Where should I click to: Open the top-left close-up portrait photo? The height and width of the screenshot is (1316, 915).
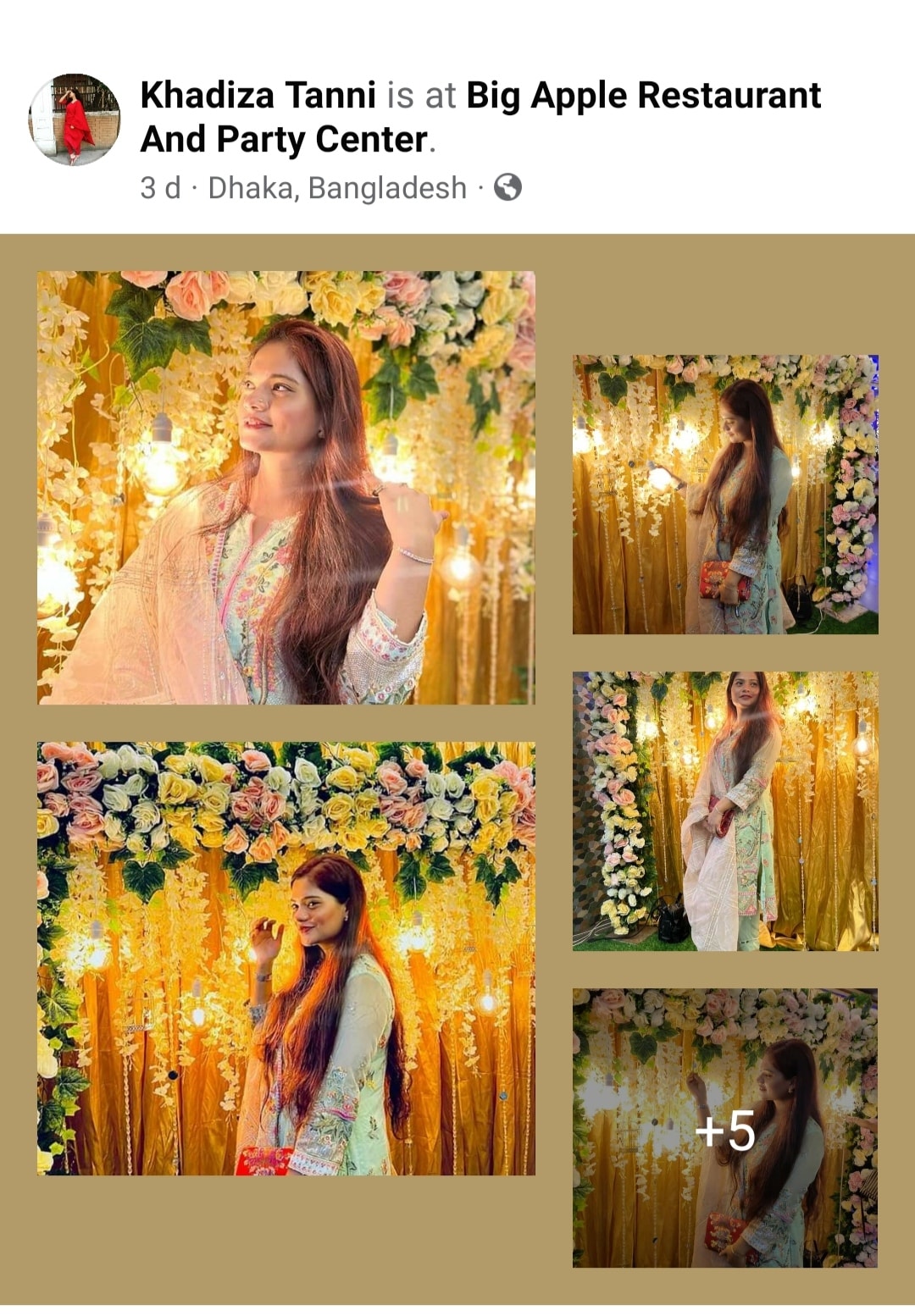tap(286, 488)
